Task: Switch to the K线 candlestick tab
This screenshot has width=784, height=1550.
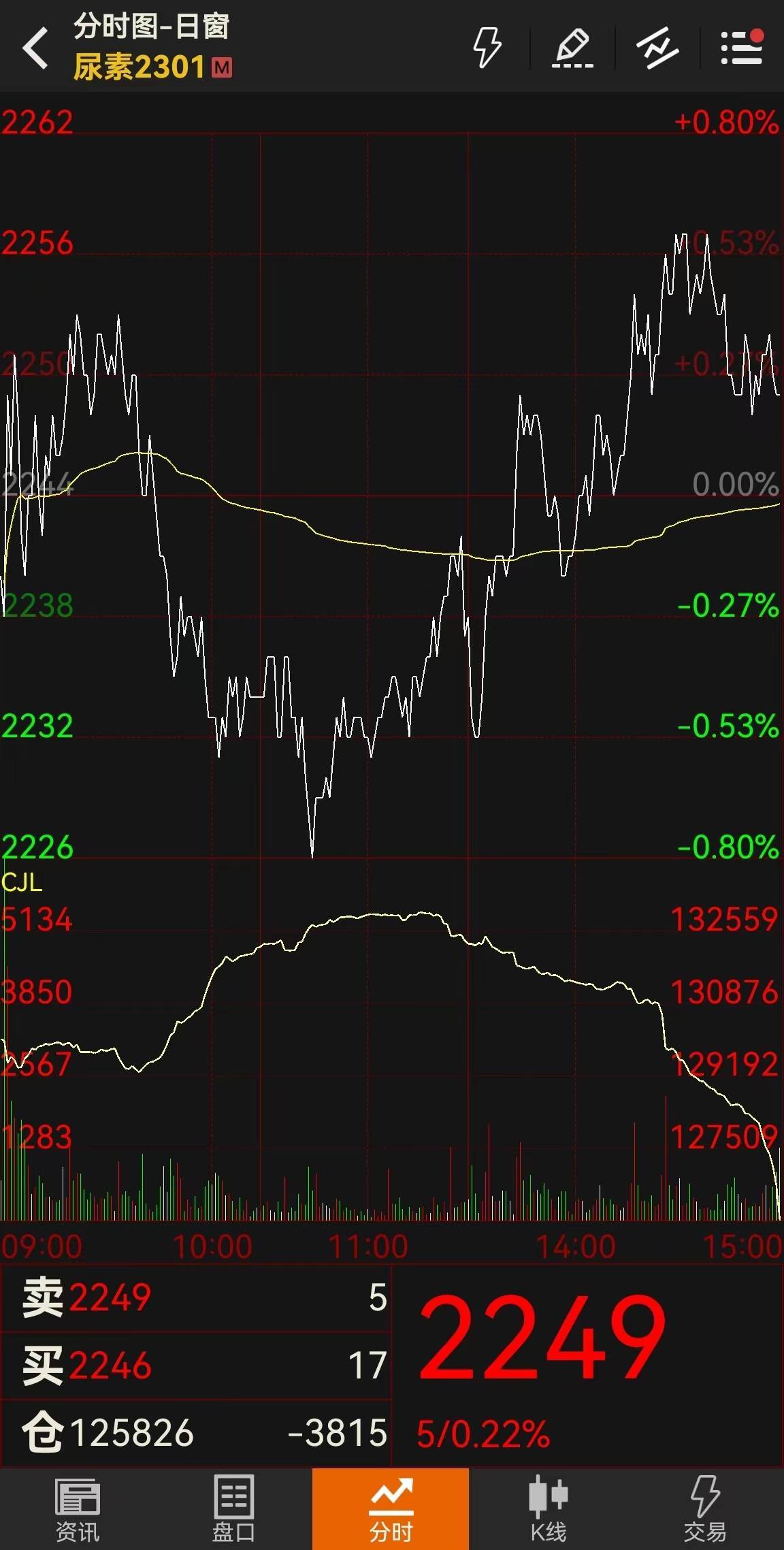Action: click(x=548, y=1508)
